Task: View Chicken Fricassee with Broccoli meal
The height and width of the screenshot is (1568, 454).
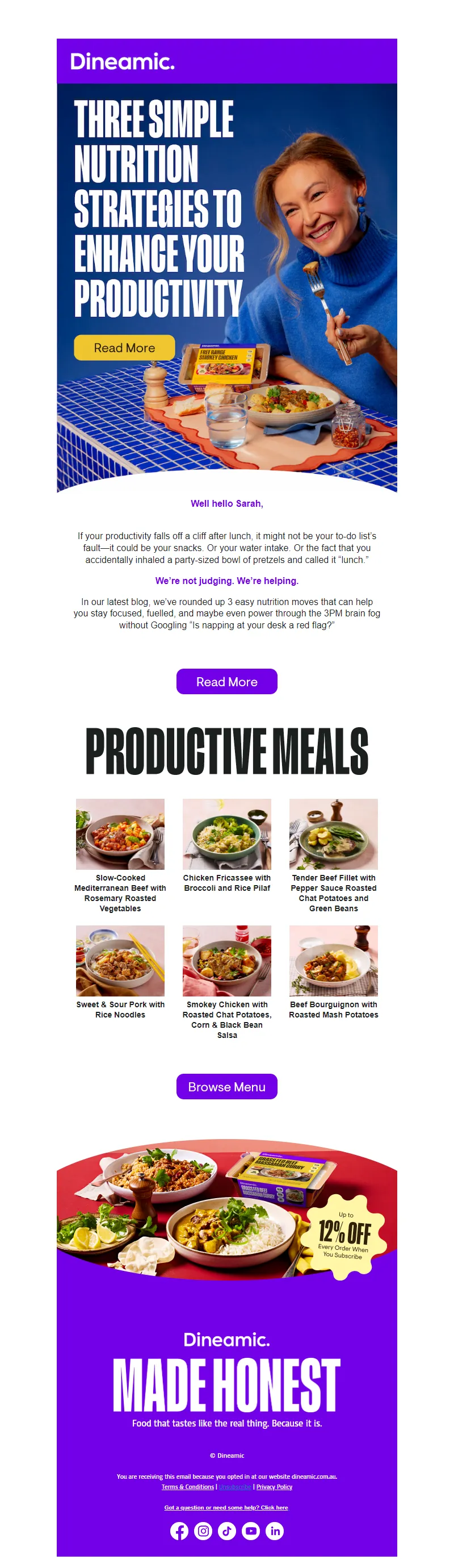Action: tap(226, 834)
